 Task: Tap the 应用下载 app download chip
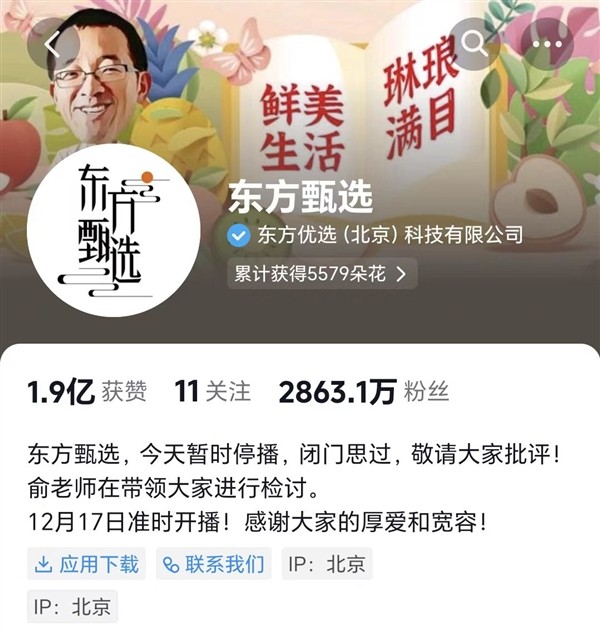(86, 564)
